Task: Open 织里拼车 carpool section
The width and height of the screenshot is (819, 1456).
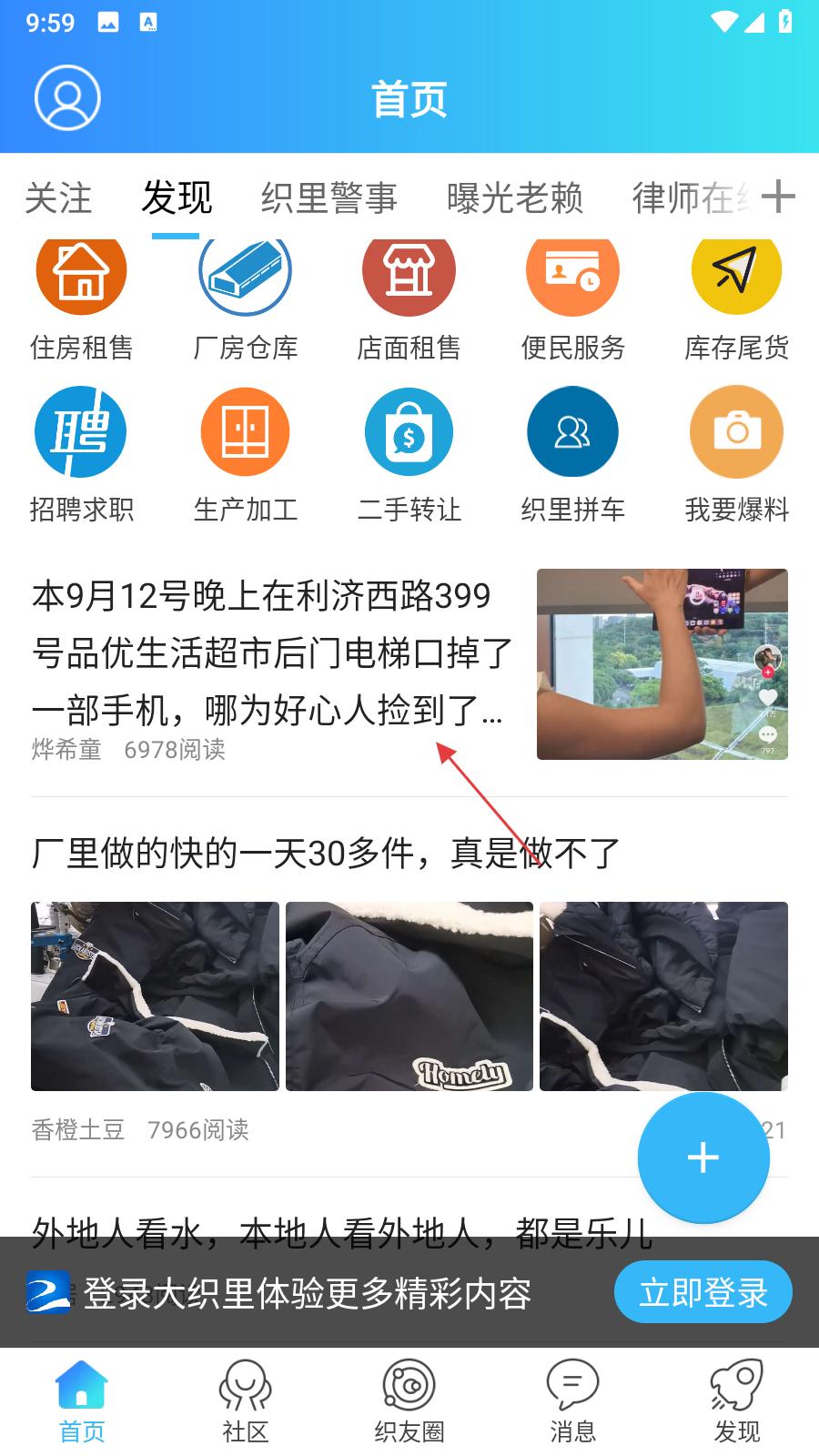Action: 572,433
